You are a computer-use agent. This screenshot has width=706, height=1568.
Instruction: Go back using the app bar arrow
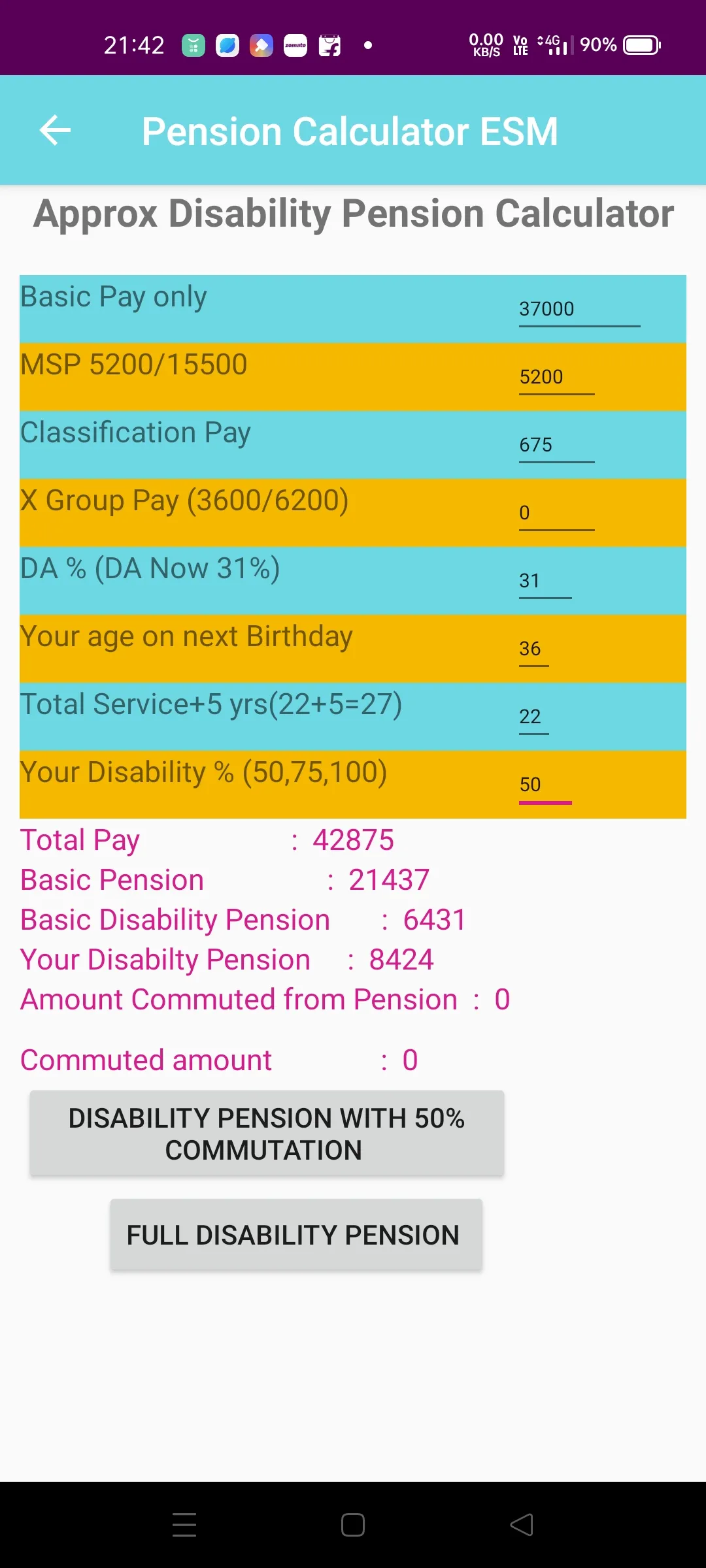55,130
